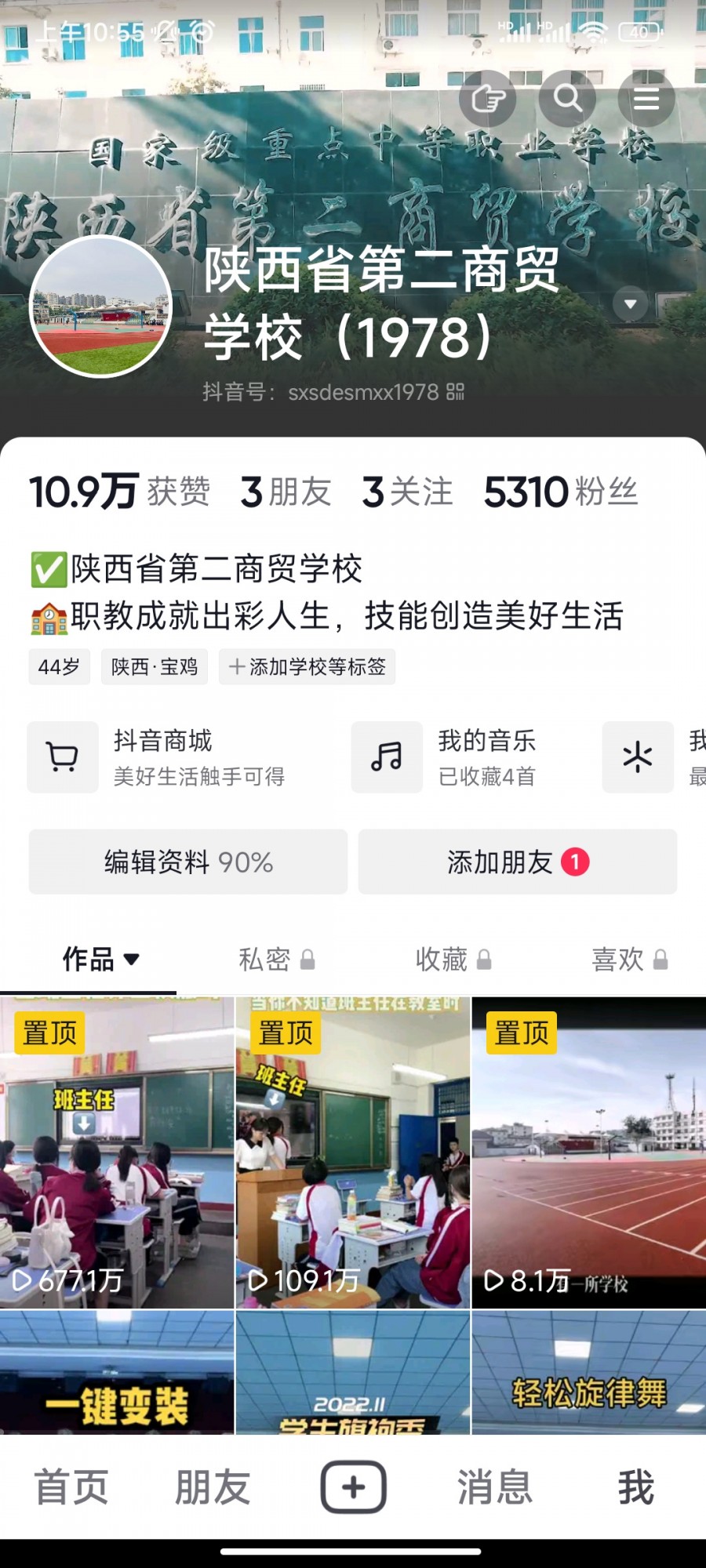Viewport: 706px width, 1568px height.
Task: Open the hamburger menu icon
Action: (646, 99)
